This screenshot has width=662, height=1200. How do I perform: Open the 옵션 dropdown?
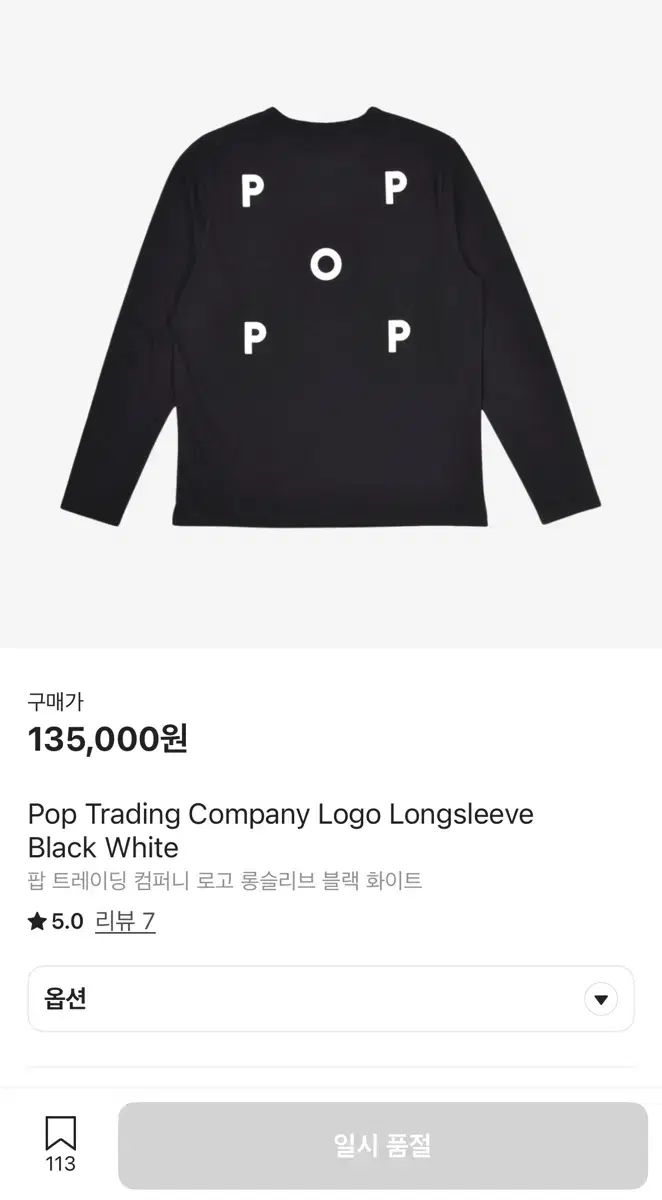(x=330, y=998)
